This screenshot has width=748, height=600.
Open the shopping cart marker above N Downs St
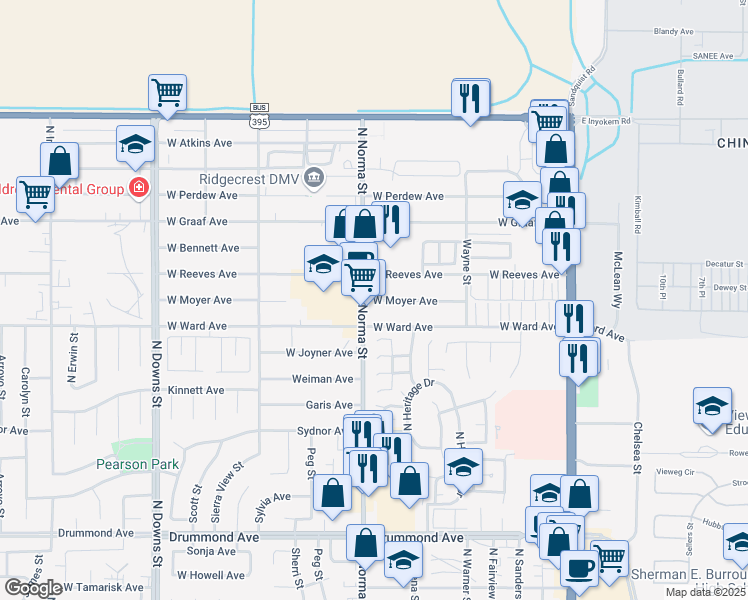(x=168, y=93)
